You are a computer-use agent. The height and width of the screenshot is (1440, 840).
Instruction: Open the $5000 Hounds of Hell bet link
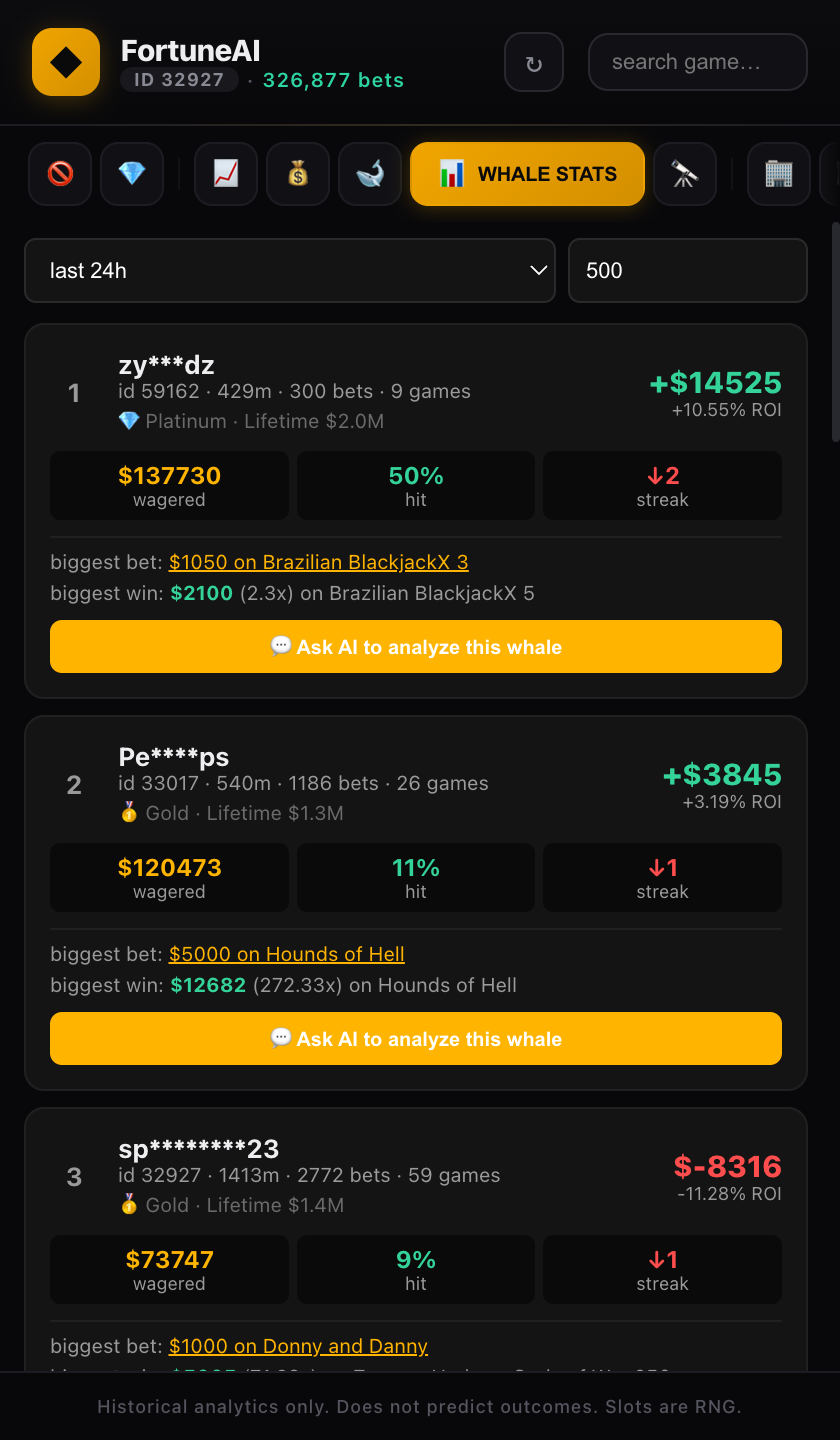pos(287,954)
